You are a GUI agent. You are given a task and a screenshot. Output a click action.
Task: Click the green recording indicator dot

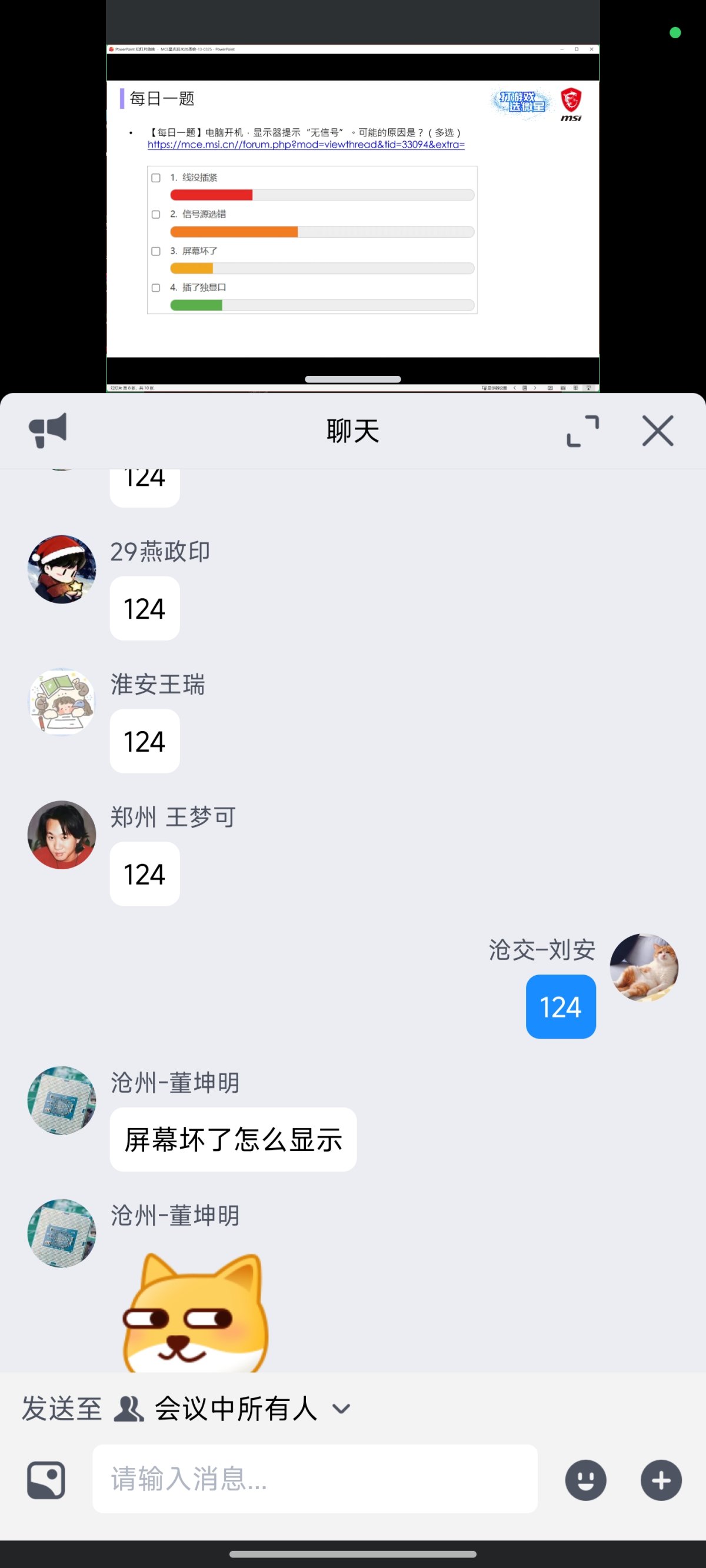pyautogui.click(x=674, y=33)
